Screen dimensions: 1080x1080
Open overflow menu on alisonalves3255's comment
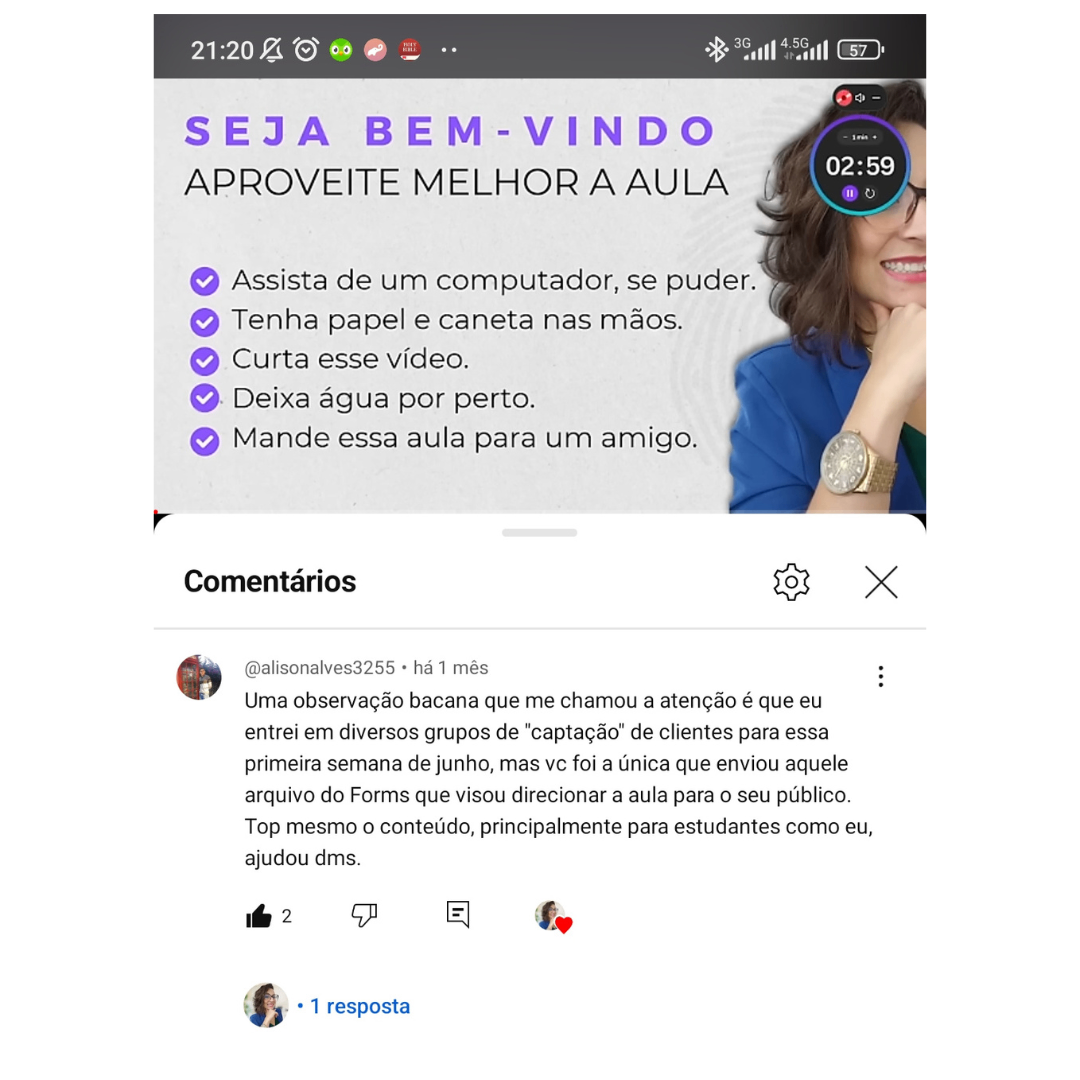(880, 677)
